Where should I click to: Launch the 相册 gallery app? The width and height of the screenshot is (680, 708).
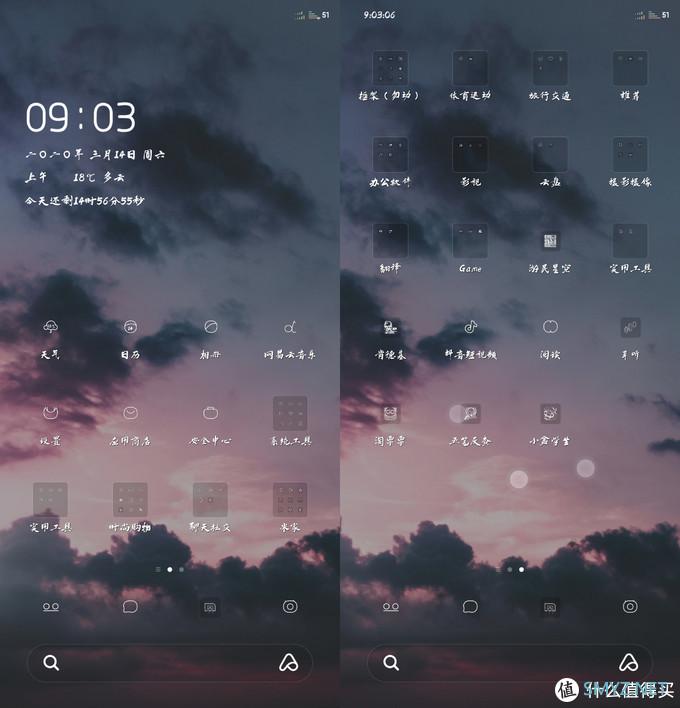pos(210,328)
